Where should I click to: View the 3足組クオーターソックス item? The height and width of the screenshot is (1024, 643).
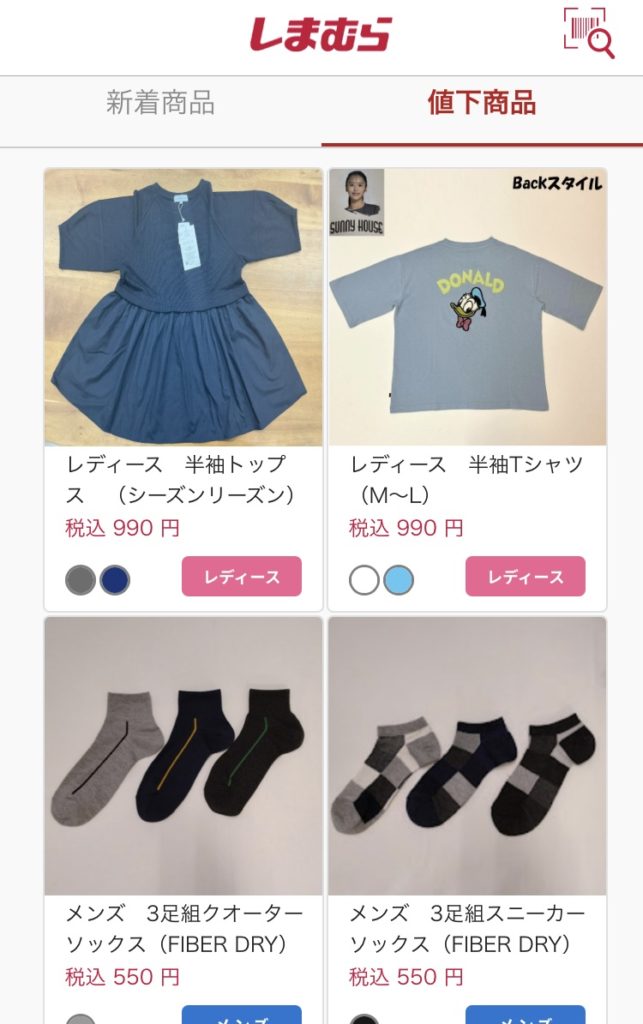click(183, 757)
